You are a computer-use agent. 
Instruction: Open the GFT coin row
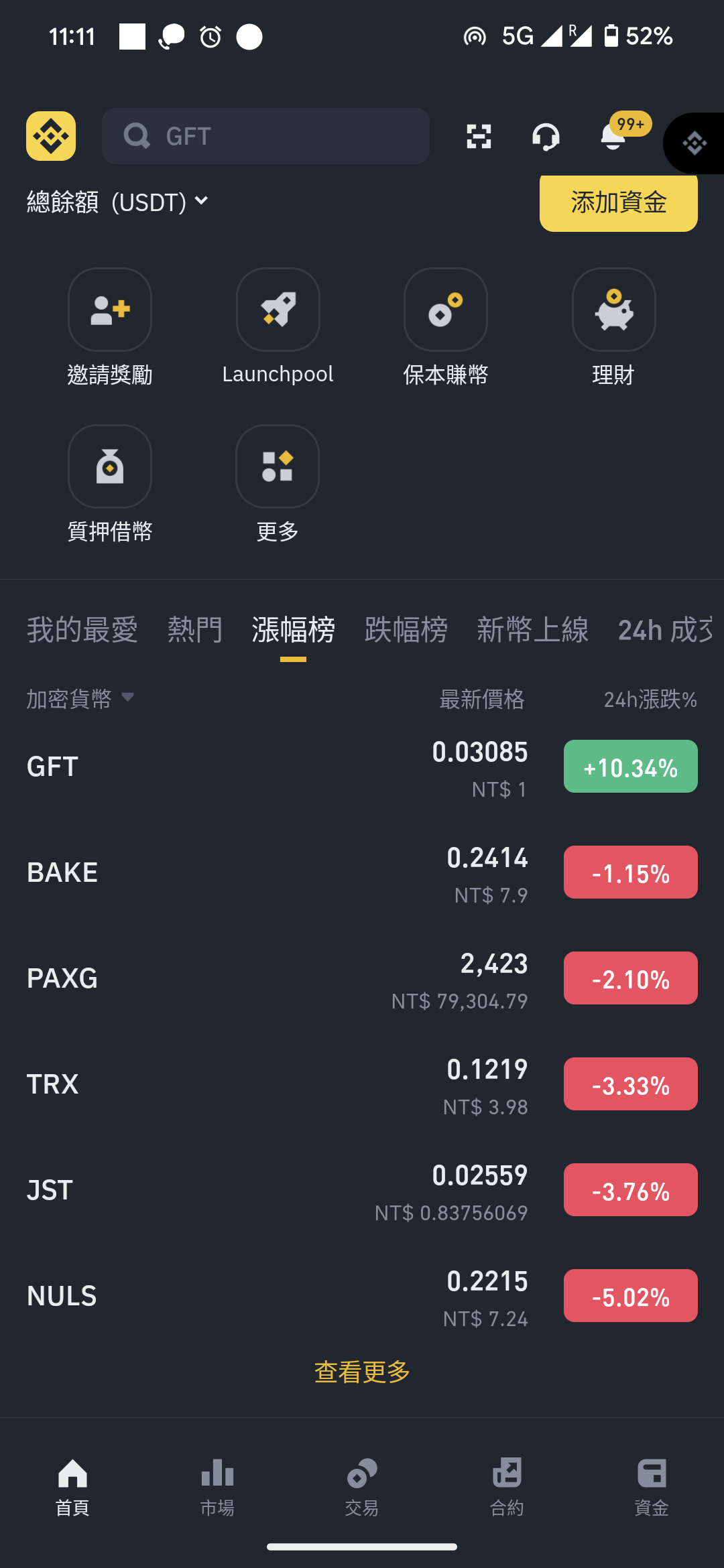pyautogui.click(x=362, y=767)
